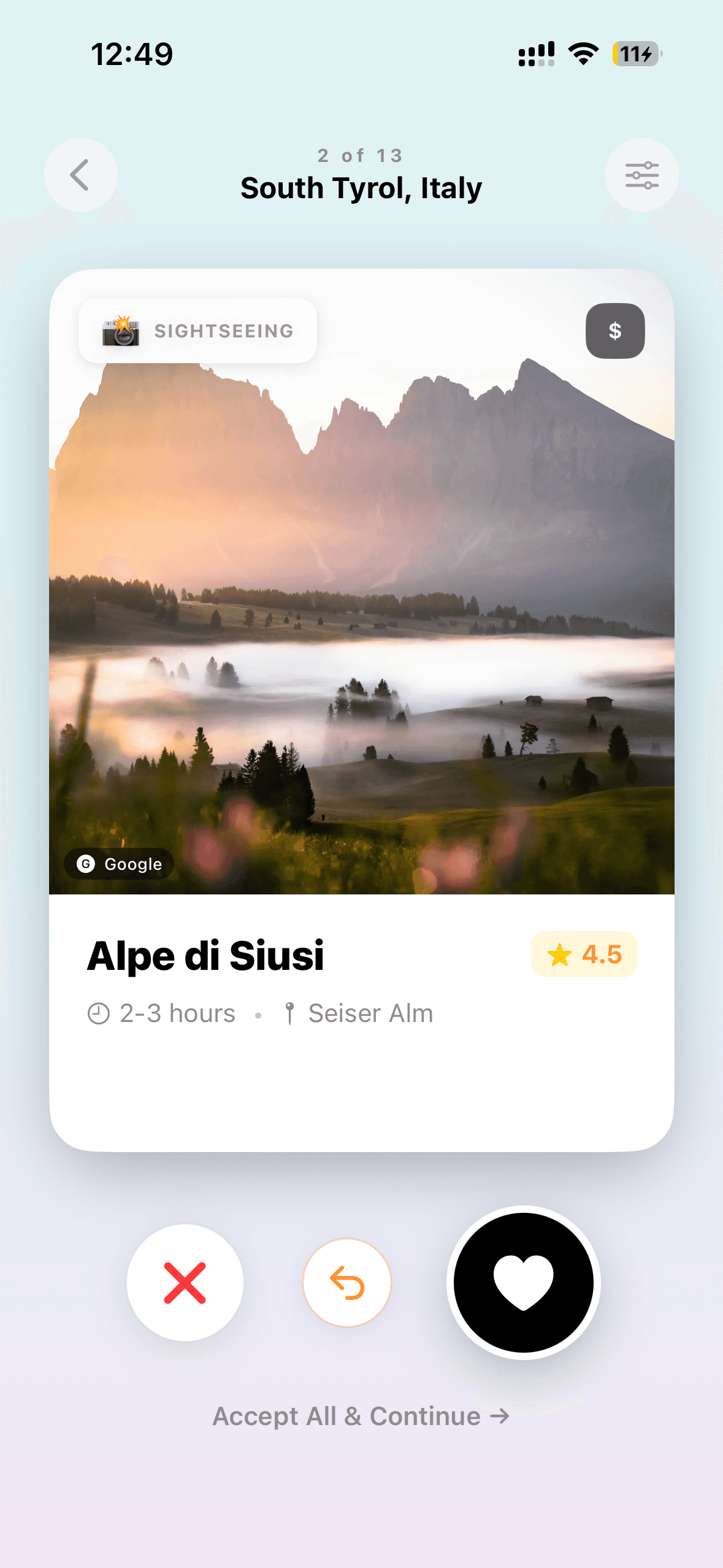Viewport: 723px width, 1568px height.
Task: Like Alpe di Siusi with the heart button
Action: click(522, 1282)
